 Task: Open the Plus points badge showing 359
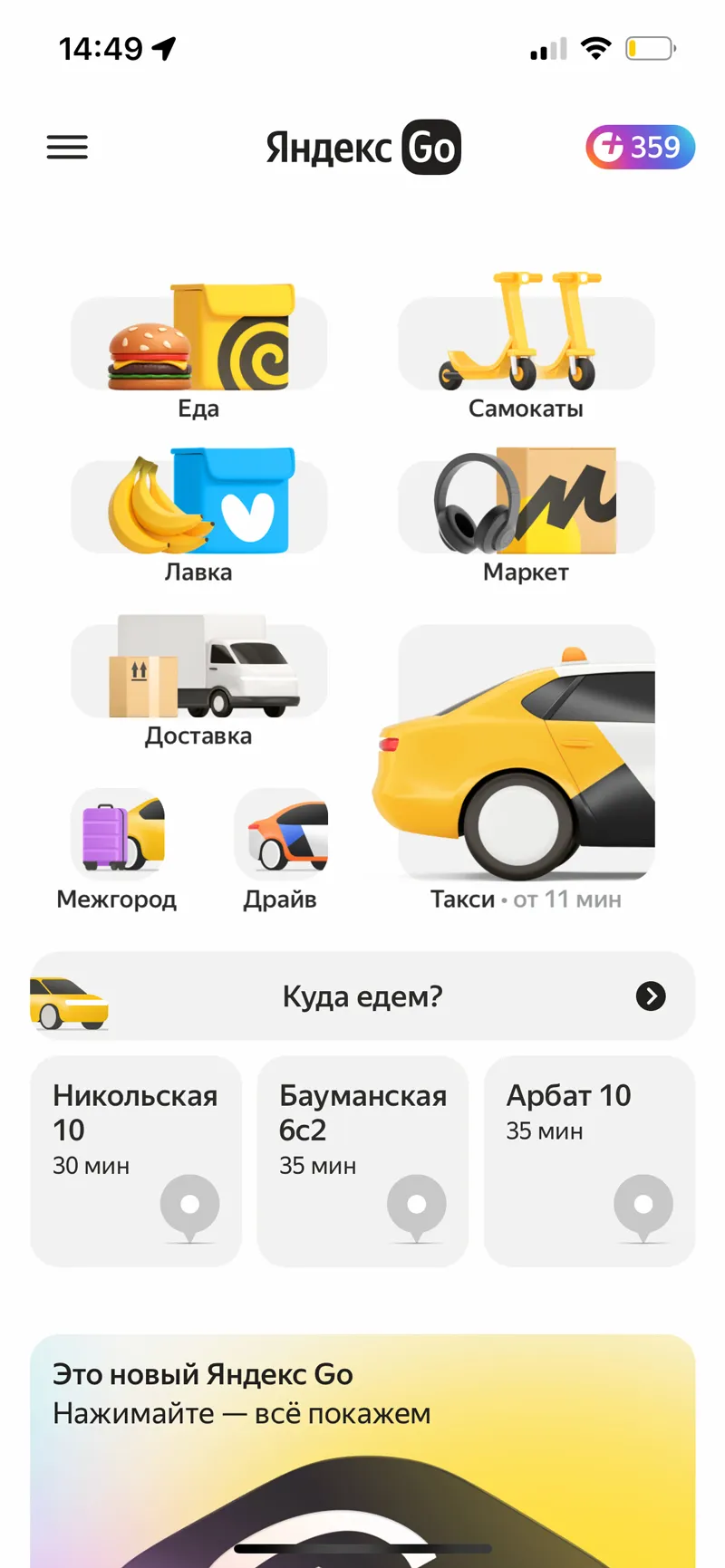640,147
